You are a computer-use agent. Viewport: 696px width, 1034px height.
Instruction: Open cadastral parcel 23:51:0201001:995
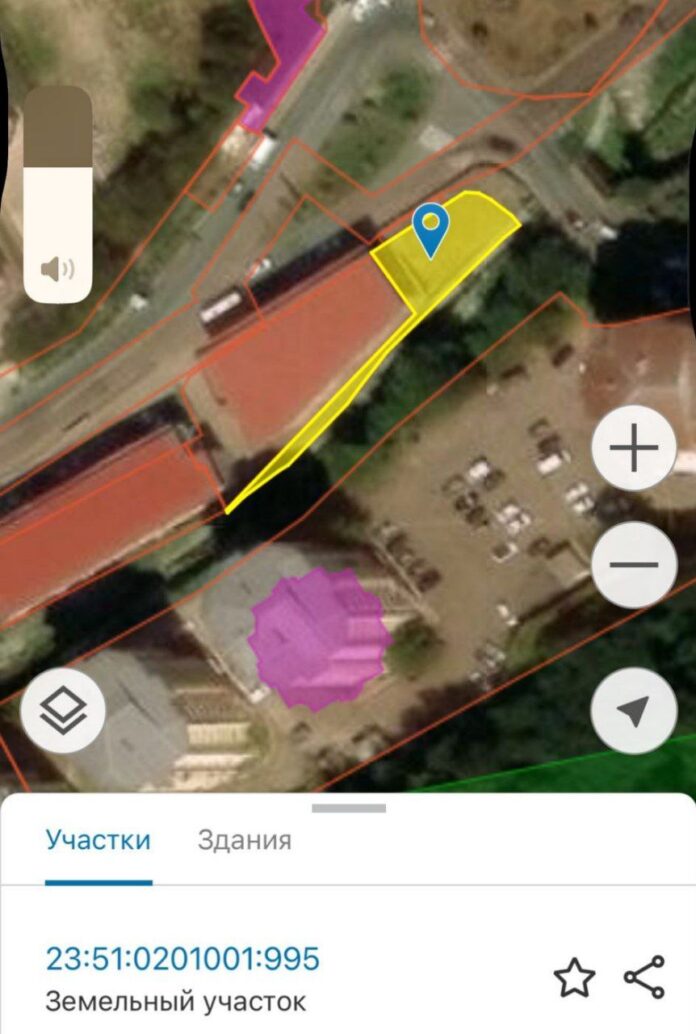[x=183, y=959]
